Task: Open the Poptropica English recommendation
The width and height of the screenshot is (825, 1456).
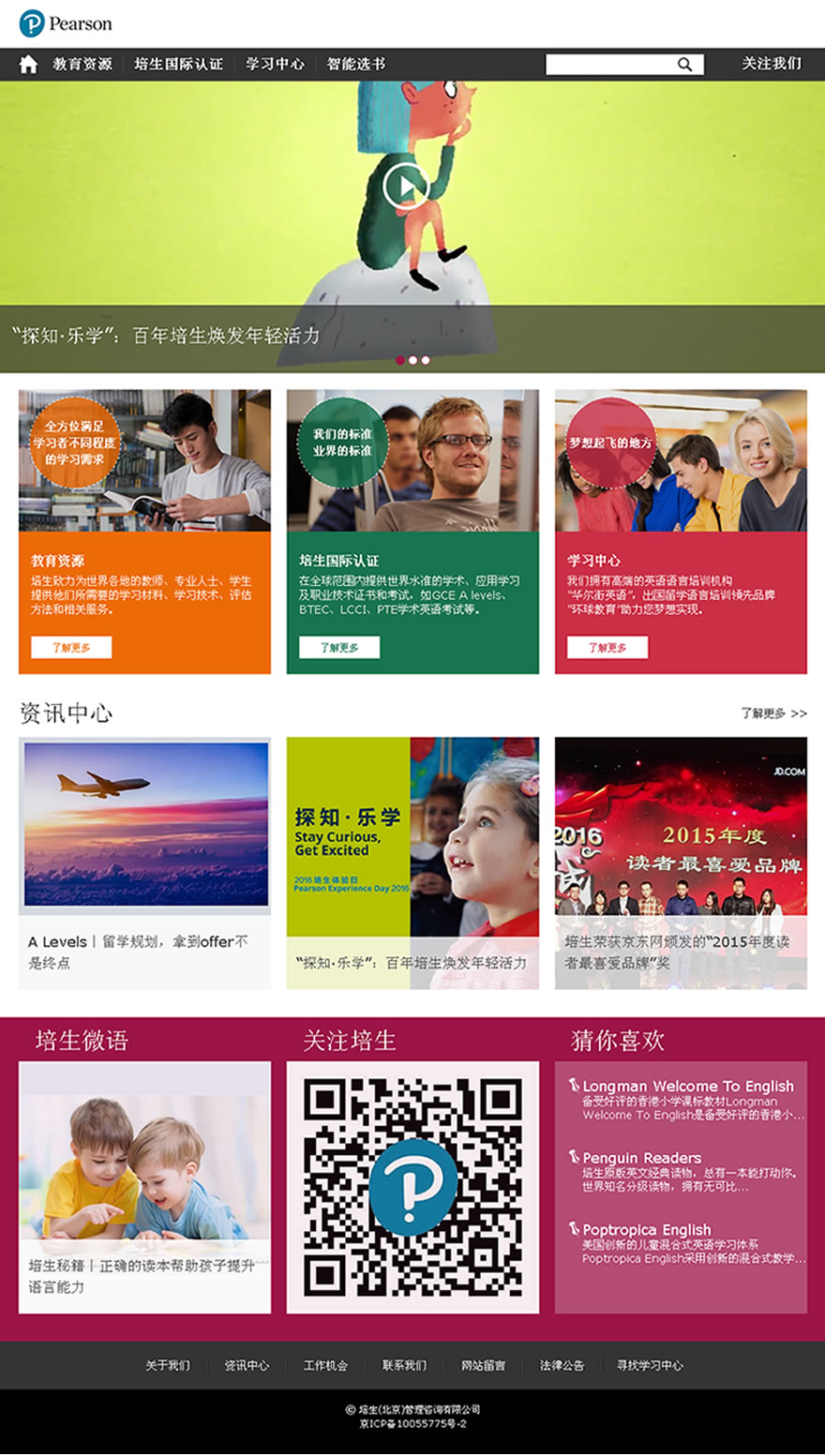Action: (x=647, y=1229)
